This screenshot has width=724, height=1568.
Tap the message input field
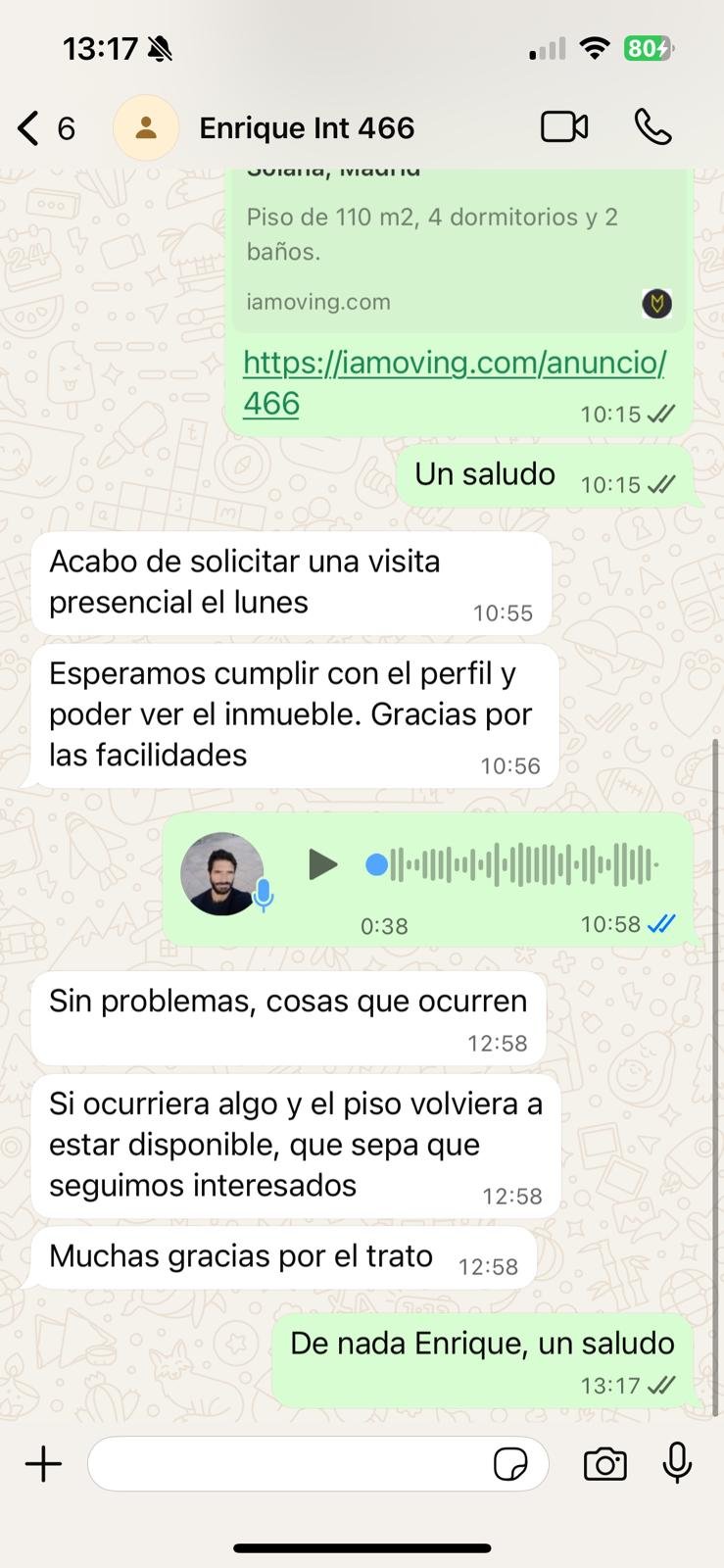(x=294, y=1463)
